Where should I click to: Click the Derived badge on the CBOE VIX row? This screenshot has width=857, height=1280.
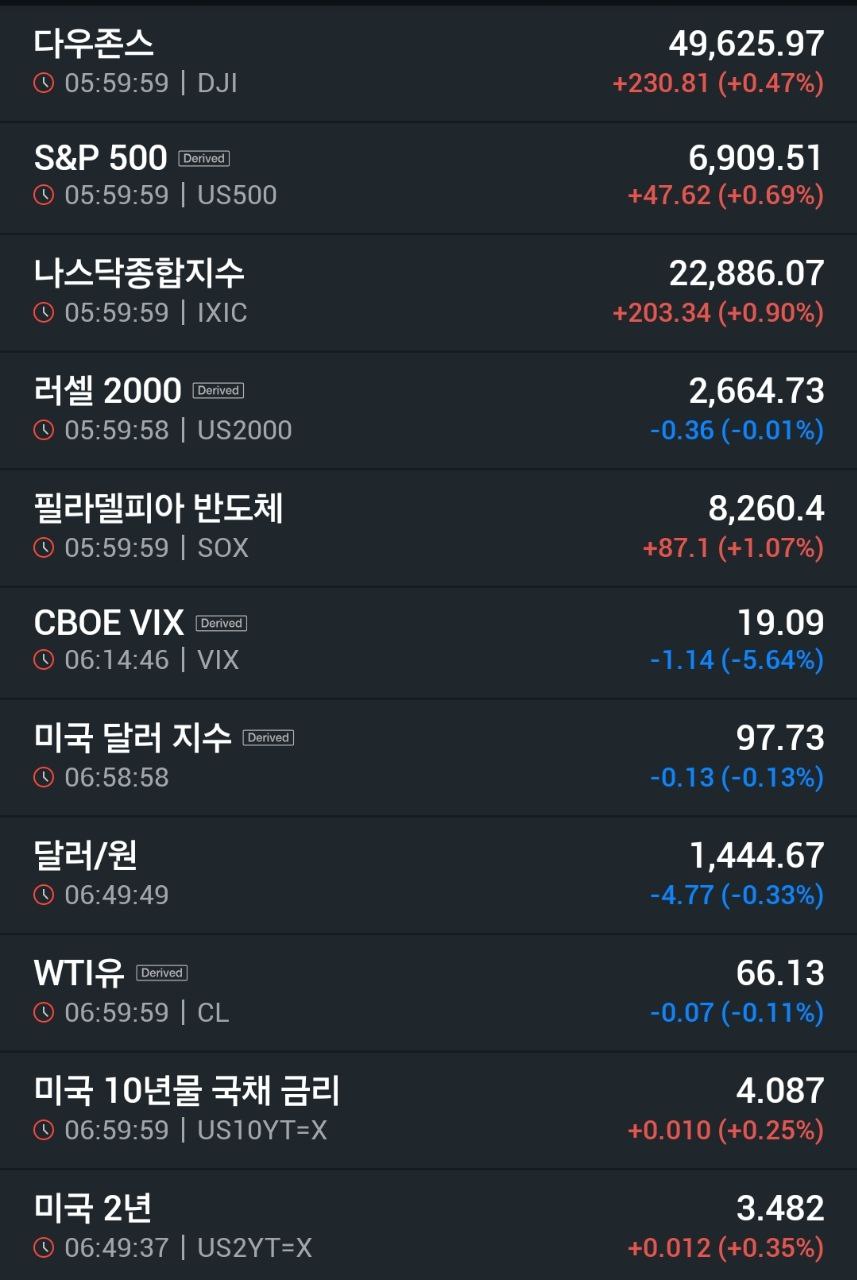(x=221, y=623)
